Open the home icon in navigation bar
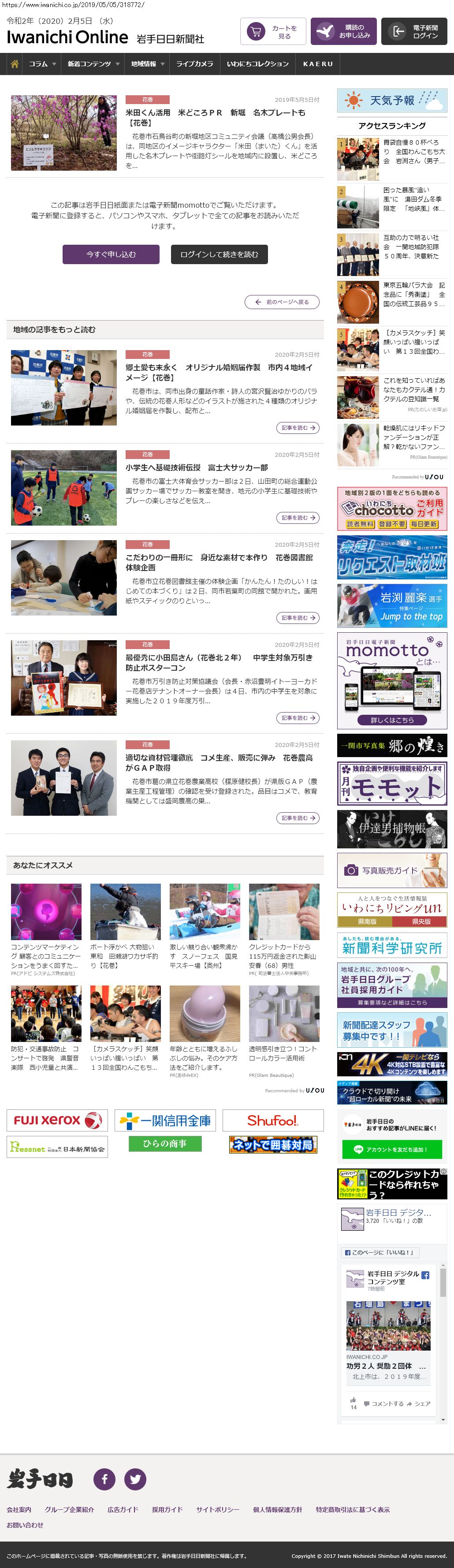Screen dimensions: 454x1568 click(15, 64)
